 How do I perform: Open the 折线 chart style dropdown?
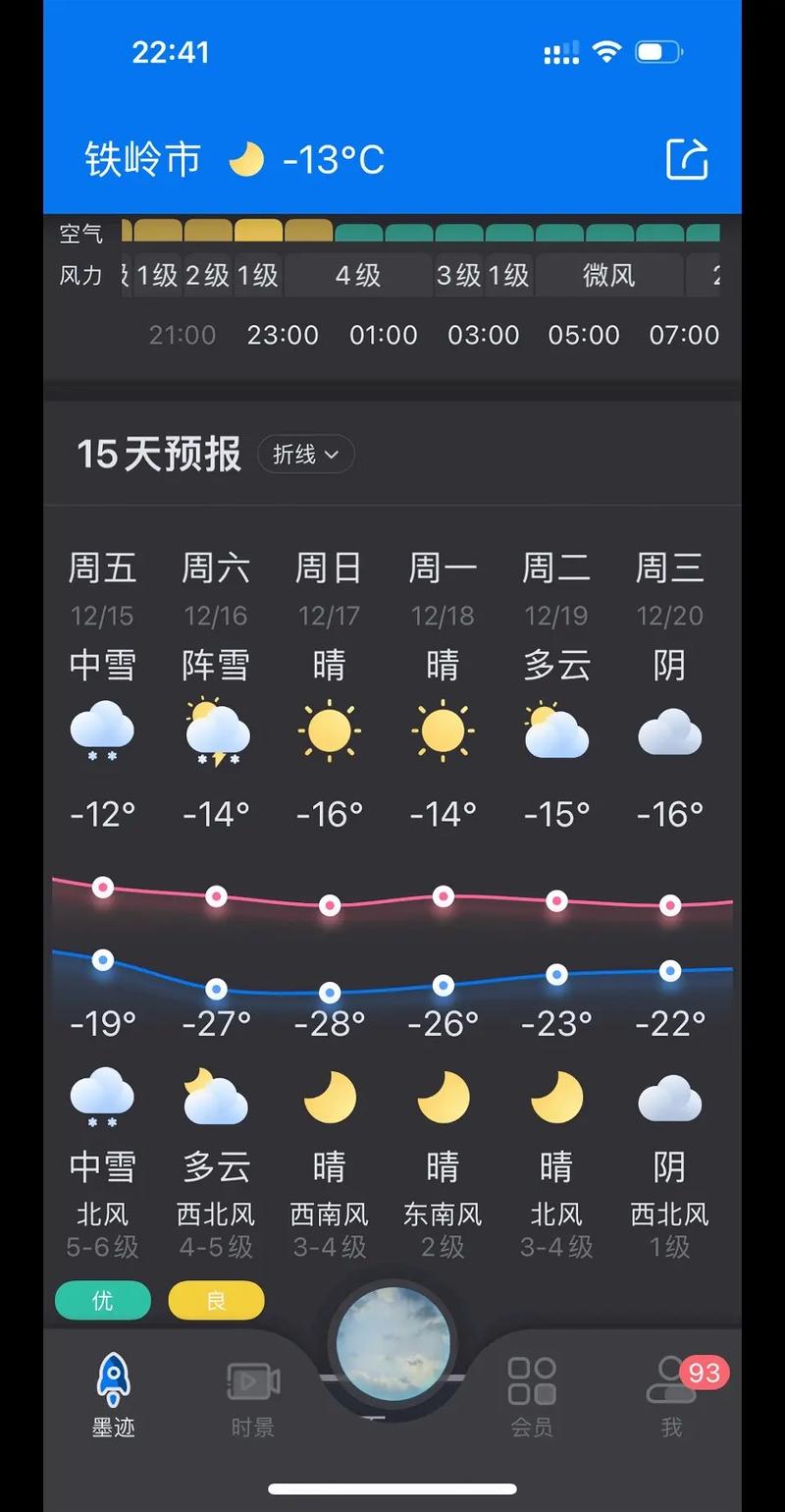pos(305,454)
